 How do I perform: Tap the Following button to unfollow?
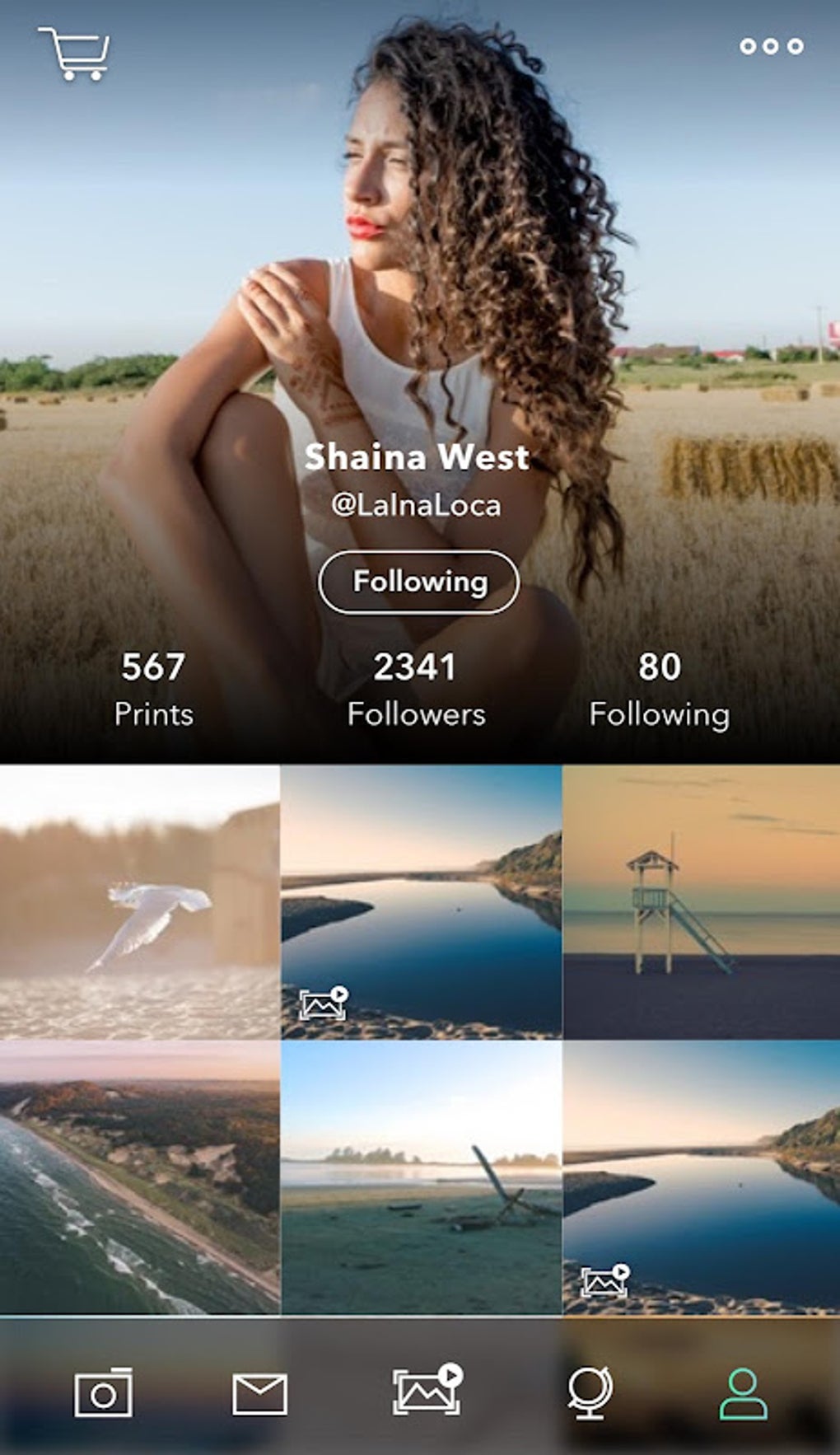coord(419,582)
